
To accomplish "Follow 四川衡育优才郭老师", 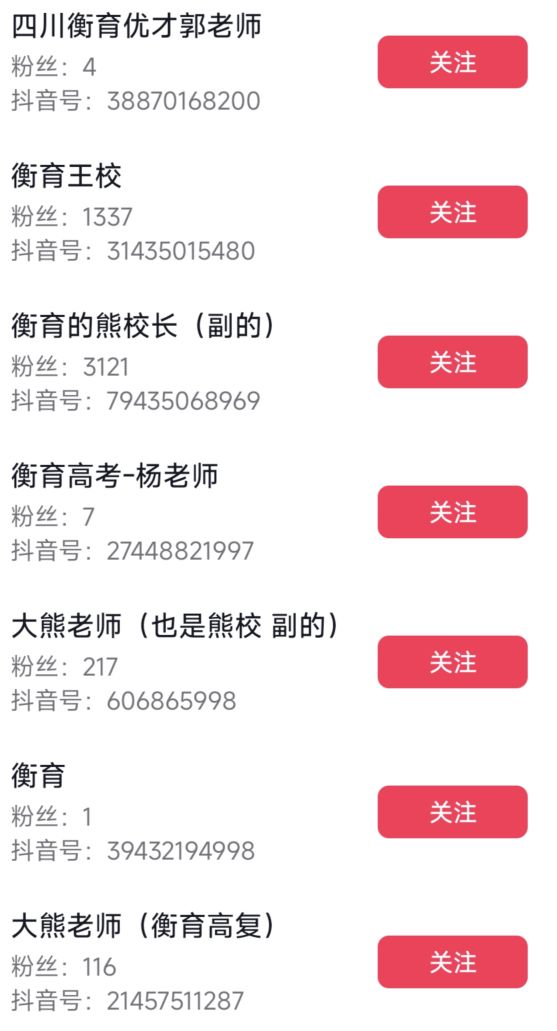I will [452, 62].
